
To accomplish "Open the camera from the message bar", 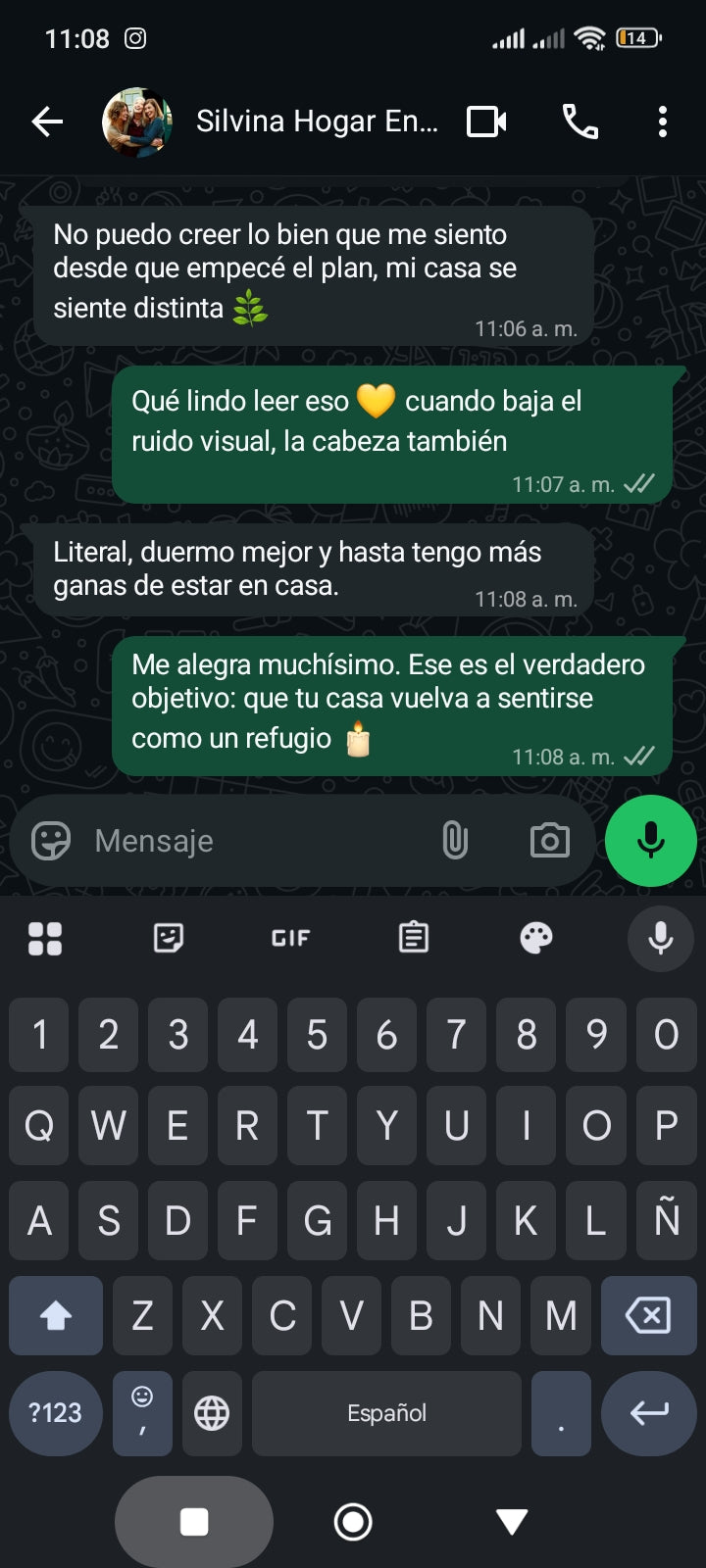I will point(549,841).
